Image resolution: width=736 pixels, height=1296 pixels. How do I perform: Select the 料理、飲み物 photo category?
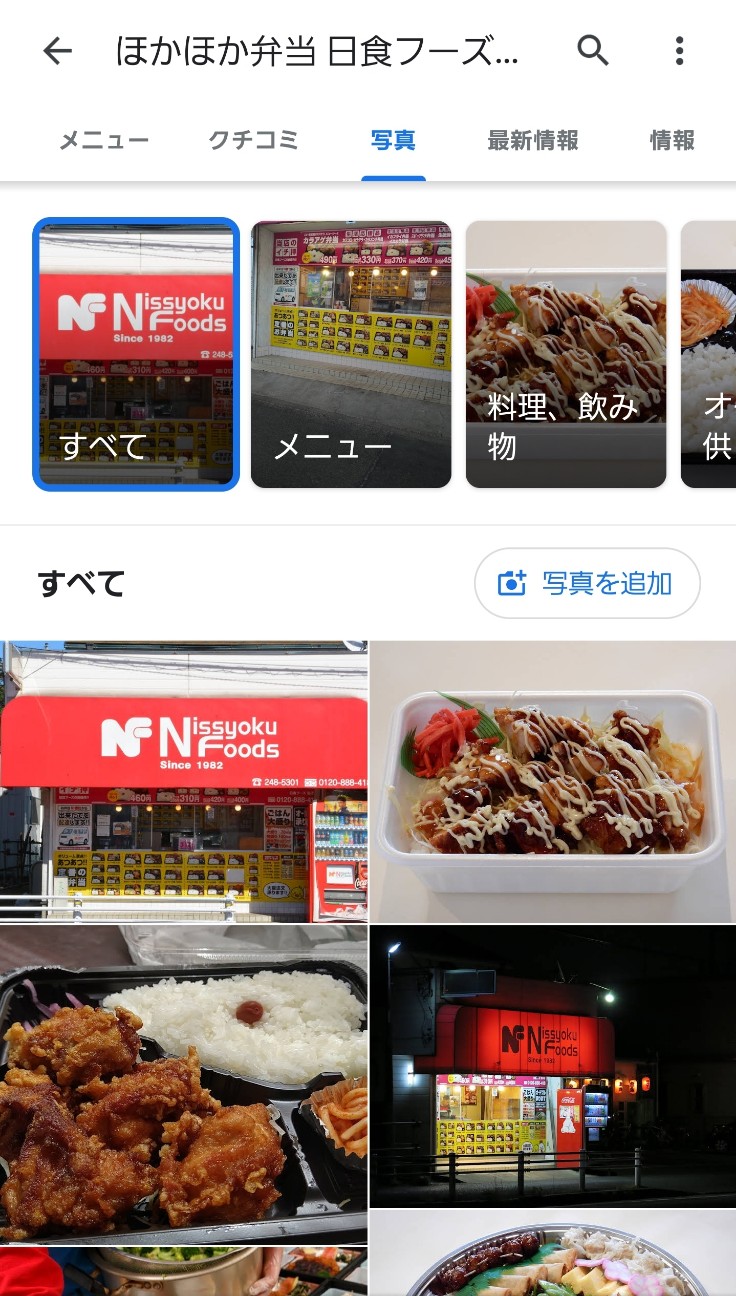(566, 354)
